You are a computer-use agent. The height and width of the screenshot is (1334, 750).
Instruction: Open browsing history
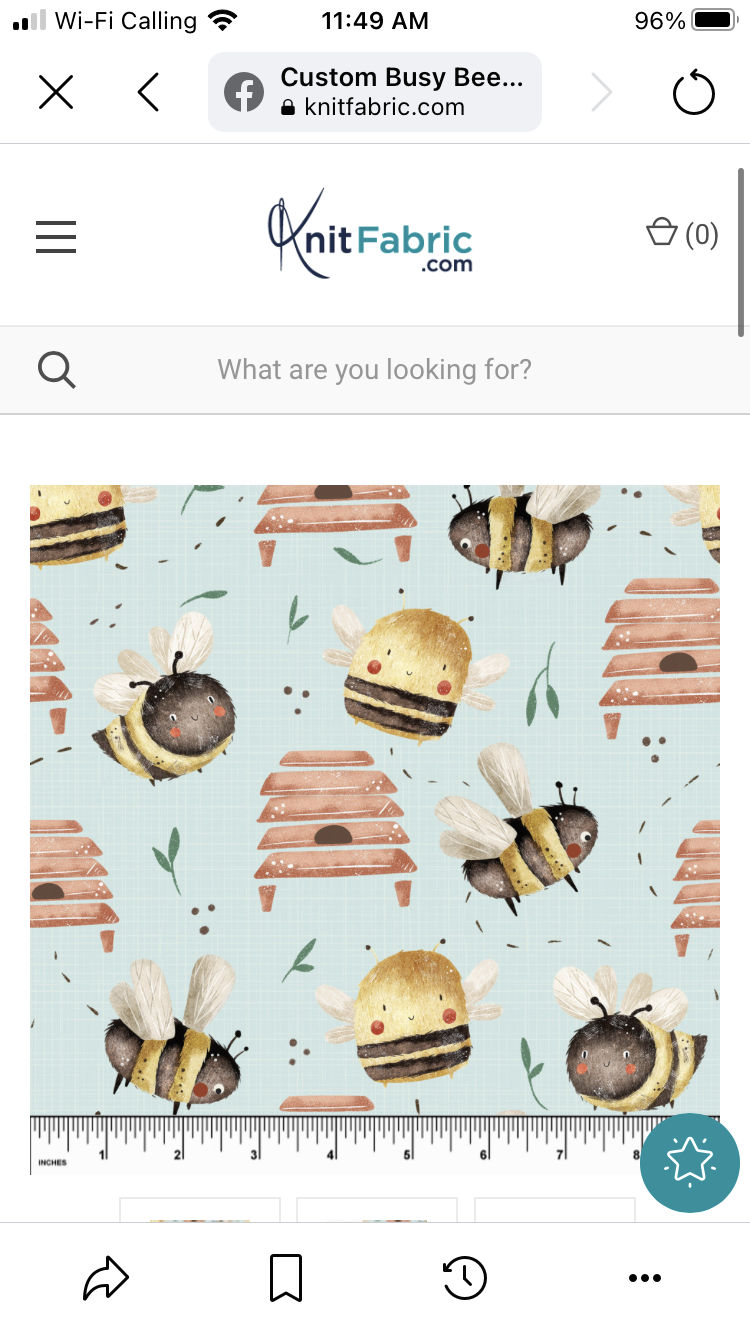464,1277
